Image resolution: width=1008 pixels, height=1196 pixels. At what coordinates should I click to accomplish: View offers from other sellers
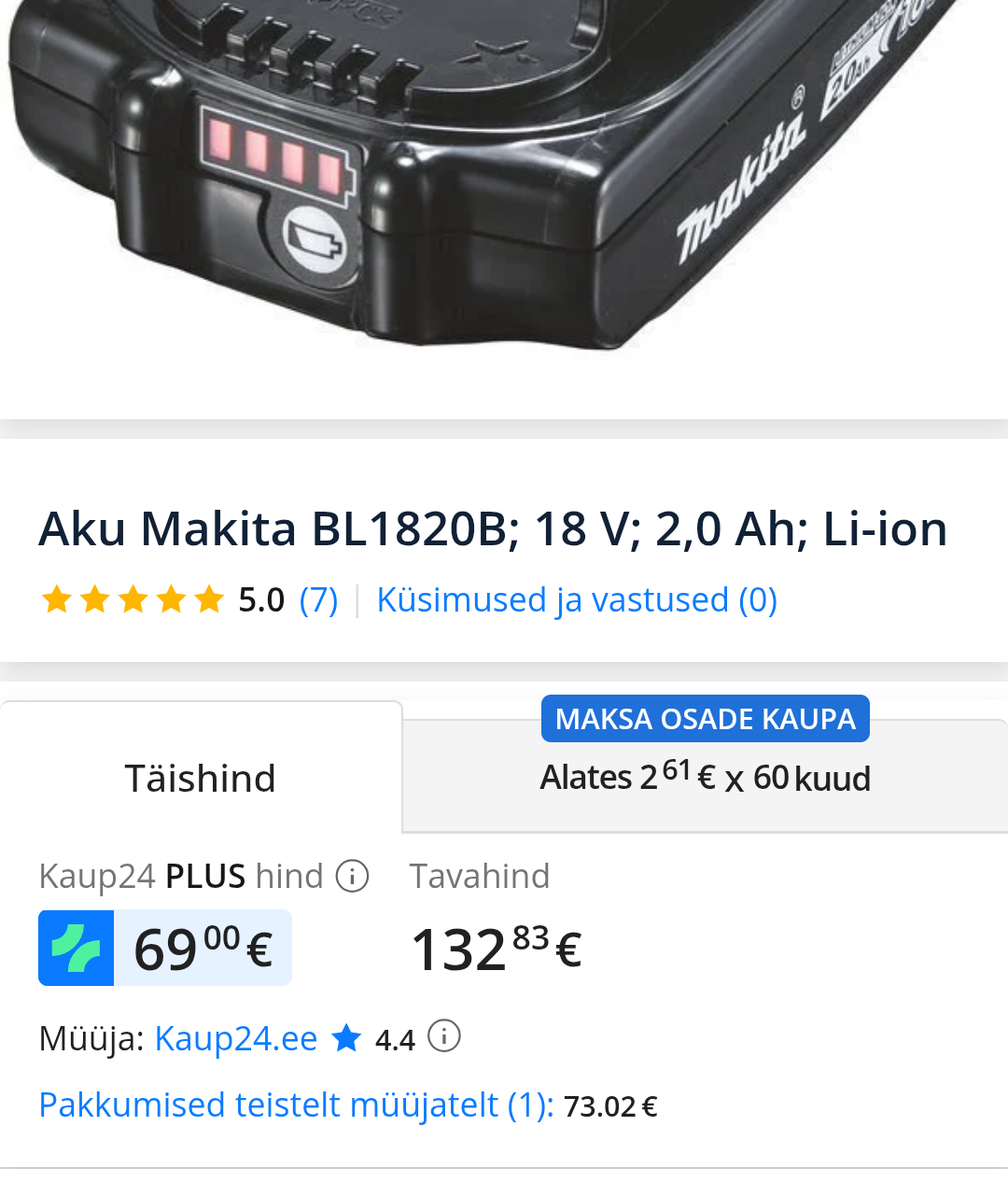296,1105
